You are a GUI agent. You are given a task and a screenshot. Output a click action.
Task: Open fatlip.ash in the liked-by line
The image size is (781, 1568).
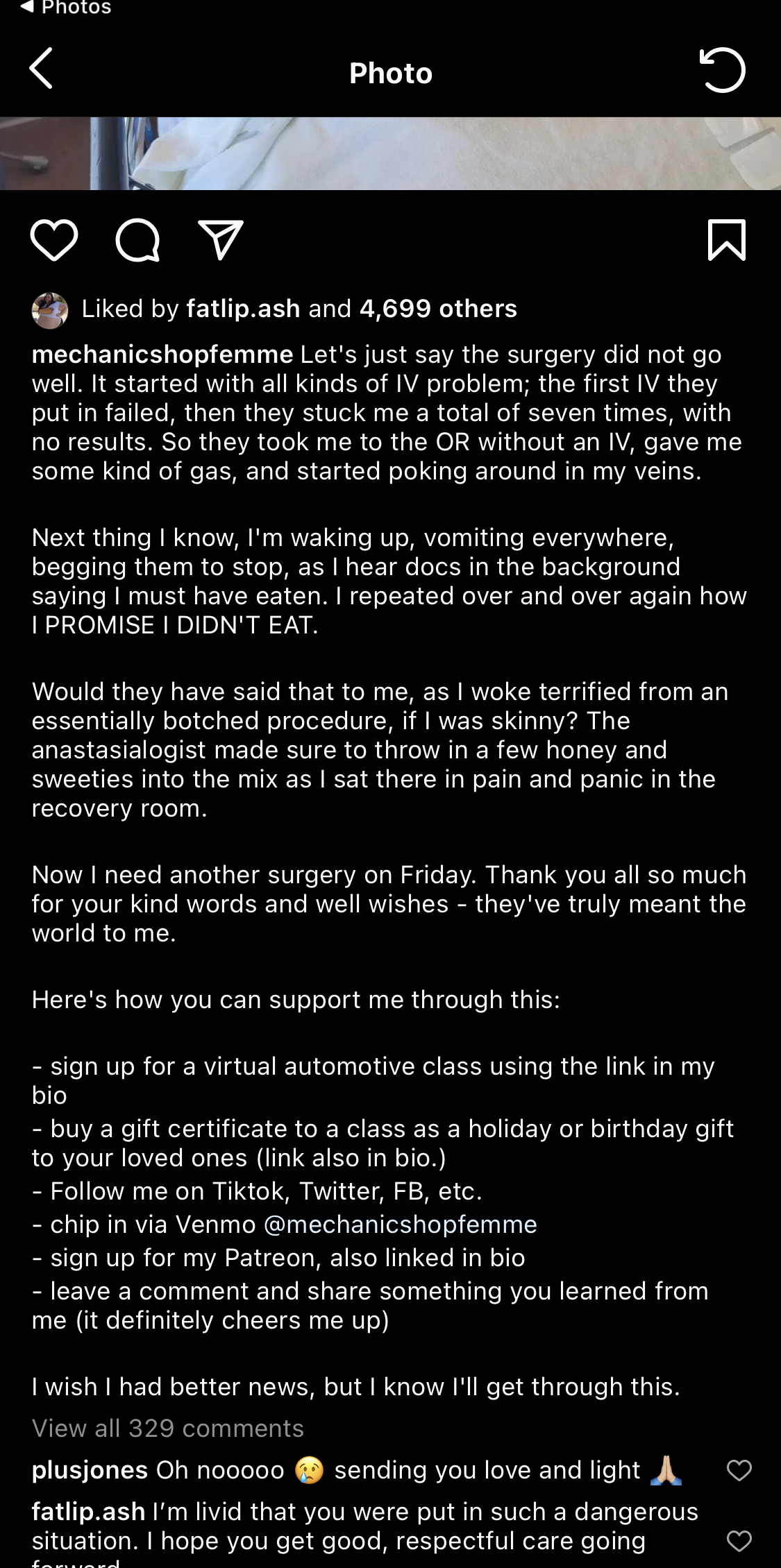243,309
